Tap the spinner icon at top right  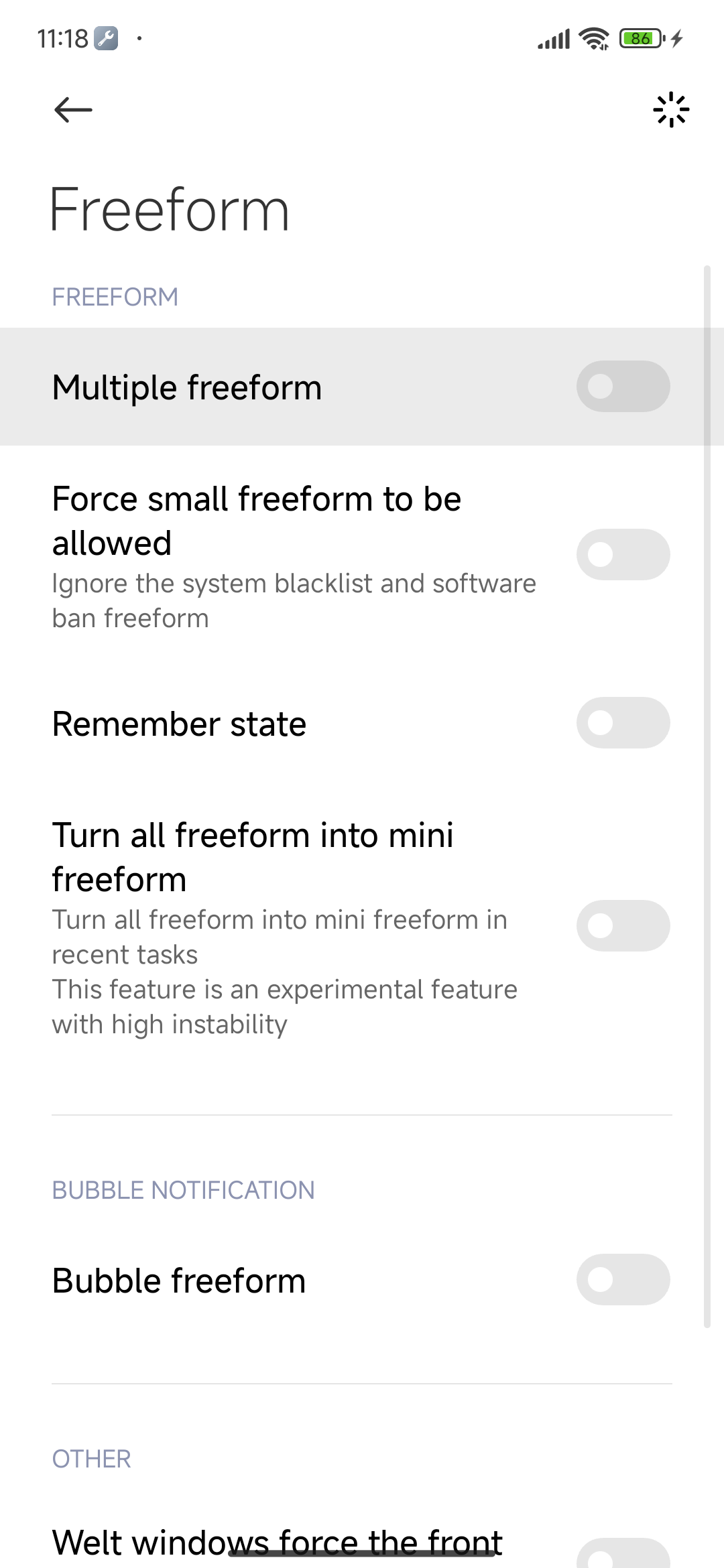click(x=671, y=110)
